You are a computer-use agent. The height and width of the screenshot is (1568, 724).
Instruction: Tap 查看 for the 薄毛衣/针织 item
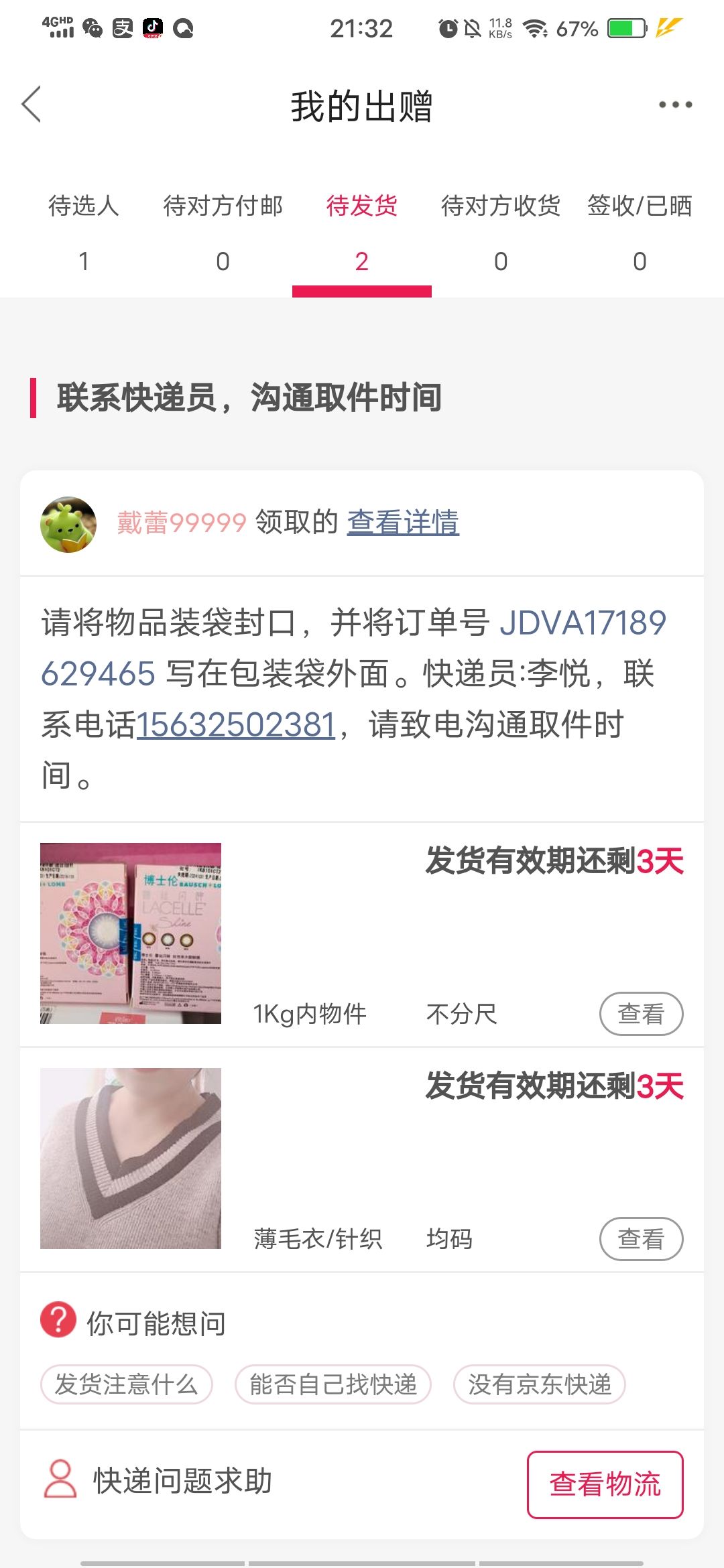641,1239
